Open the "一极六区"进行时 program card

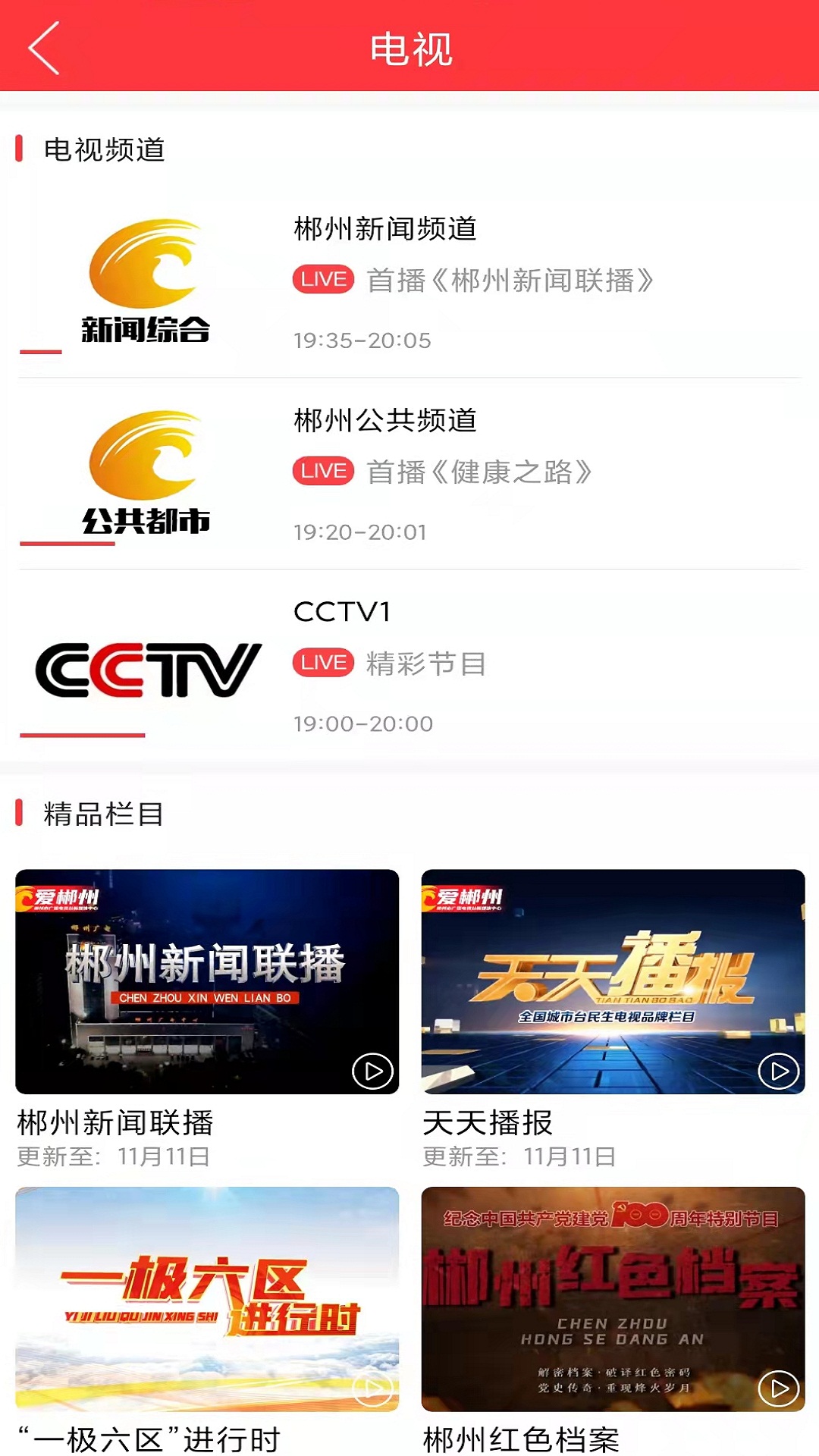(207, 1298)
